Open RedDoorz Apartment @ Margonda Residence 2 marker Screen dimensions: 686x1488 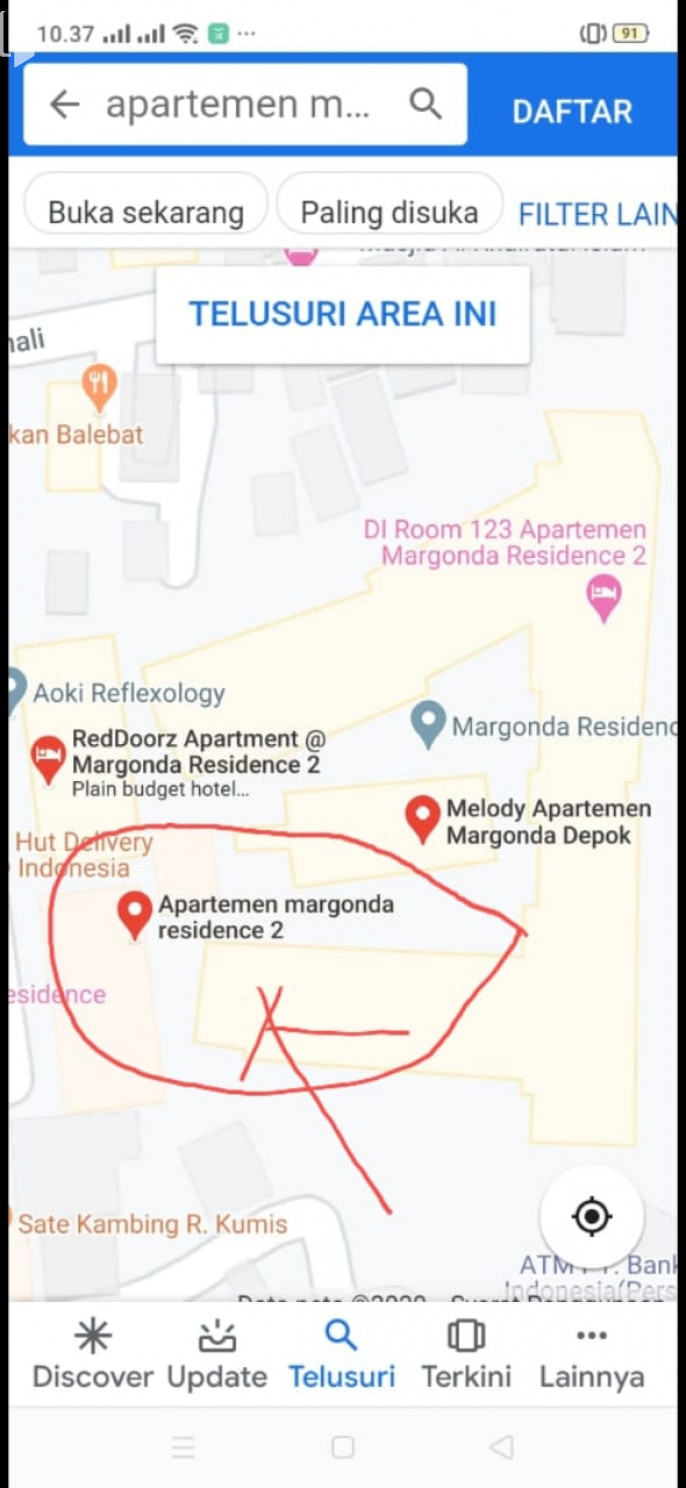(x=48, y=760)
